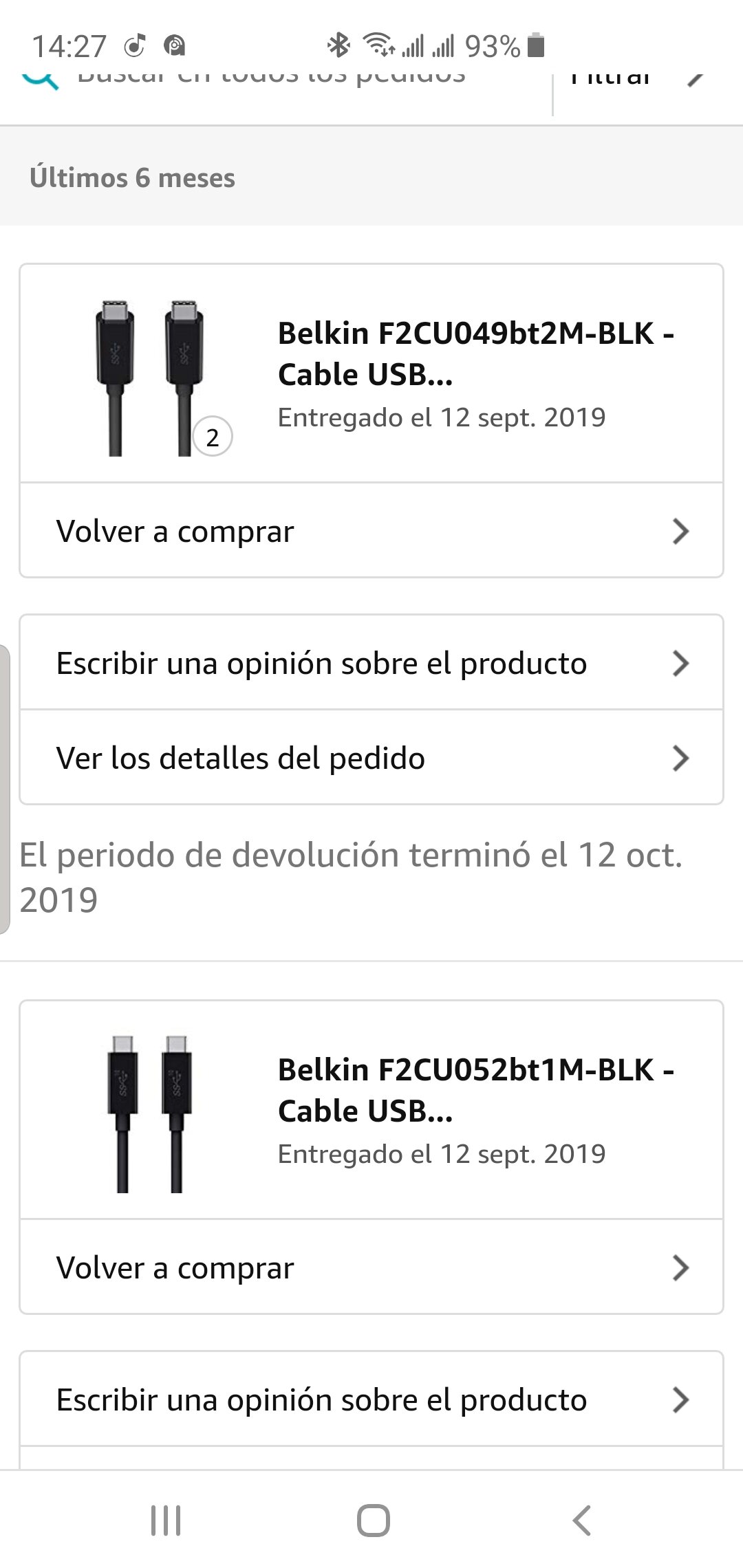Open the Belkin F2CU049bt2M-BLK cable order
The image size is (743, 1568).
pyautogui.click(x=371, y=373)
